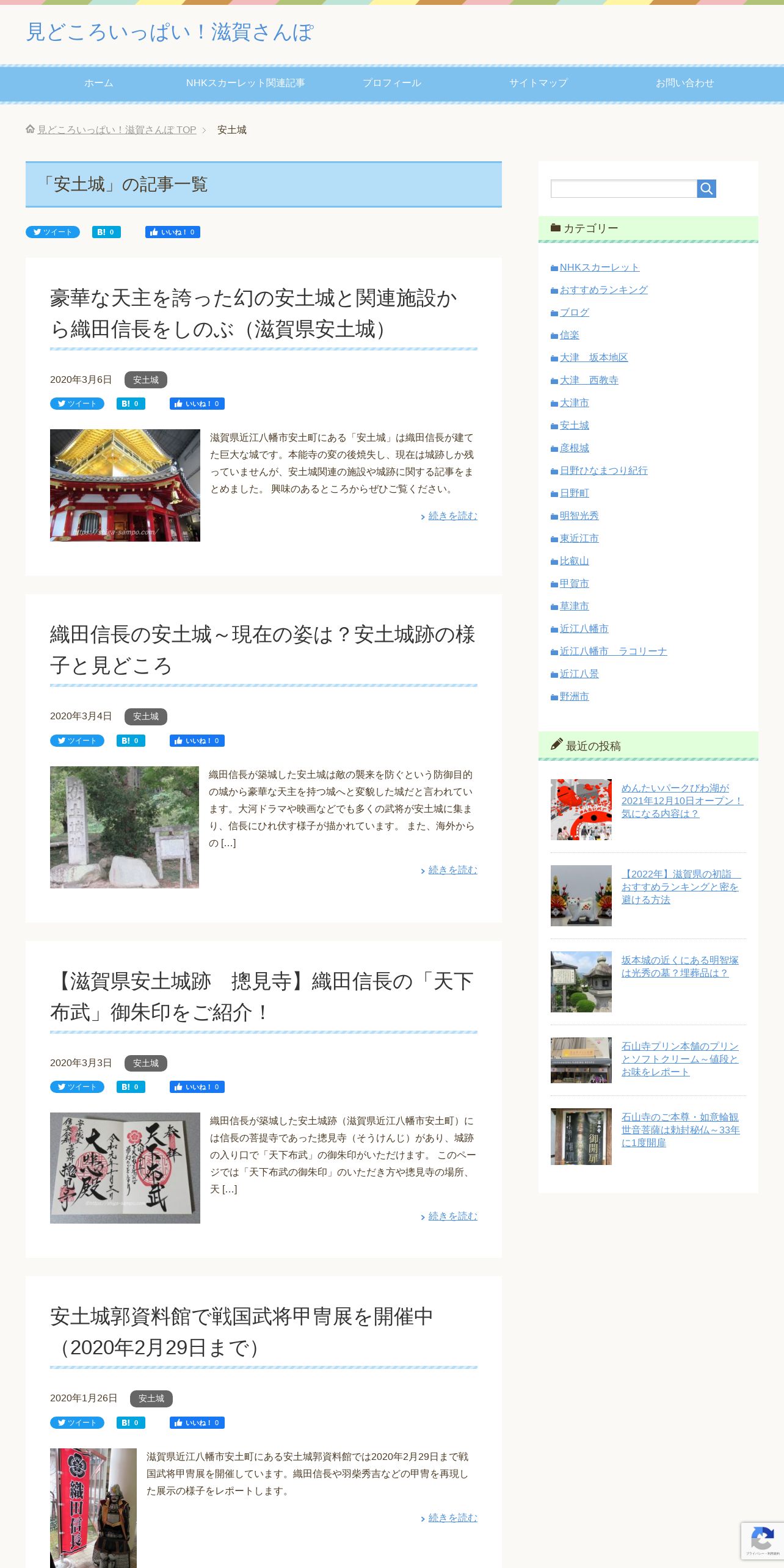Open the プロフィール page
The width and height of the screenshot is (784, 1568).
pos(392,83)
